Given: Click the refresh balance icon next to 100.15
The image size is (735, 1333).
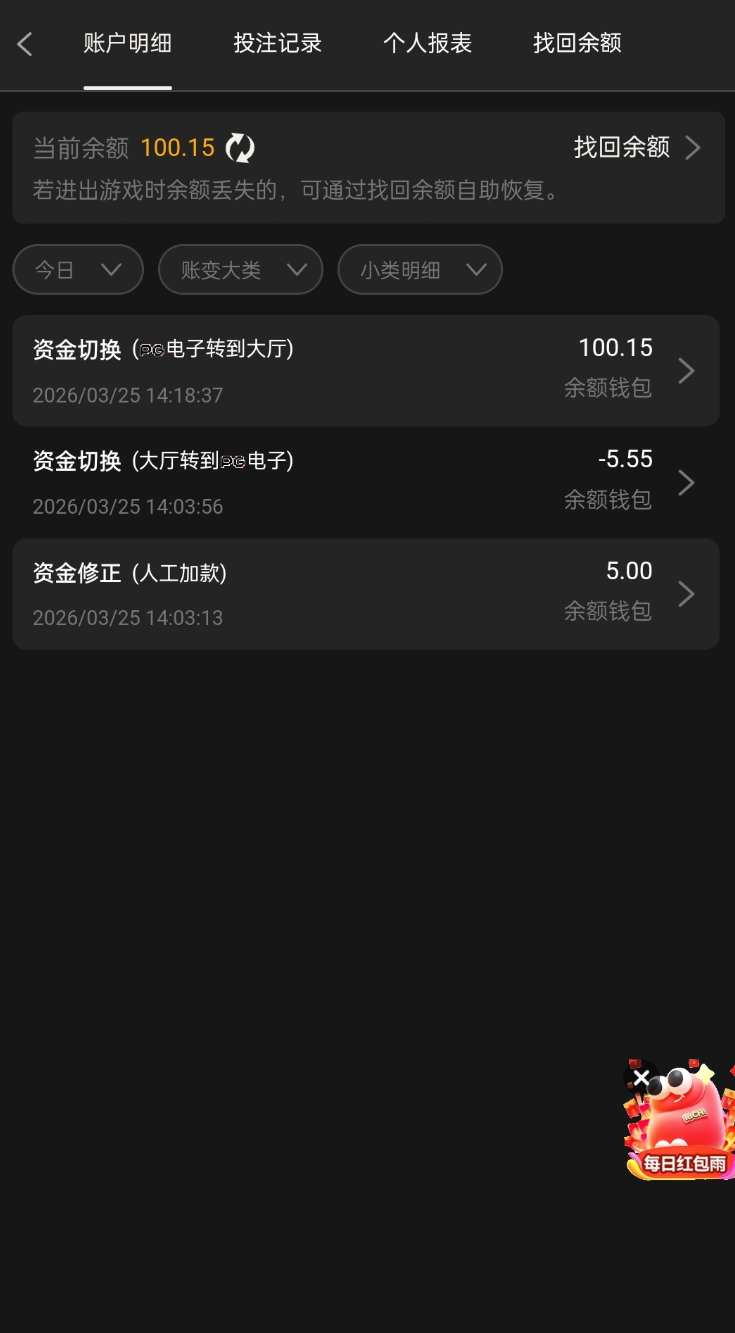Looking at the screenshot, I should [x=235, y=147].
